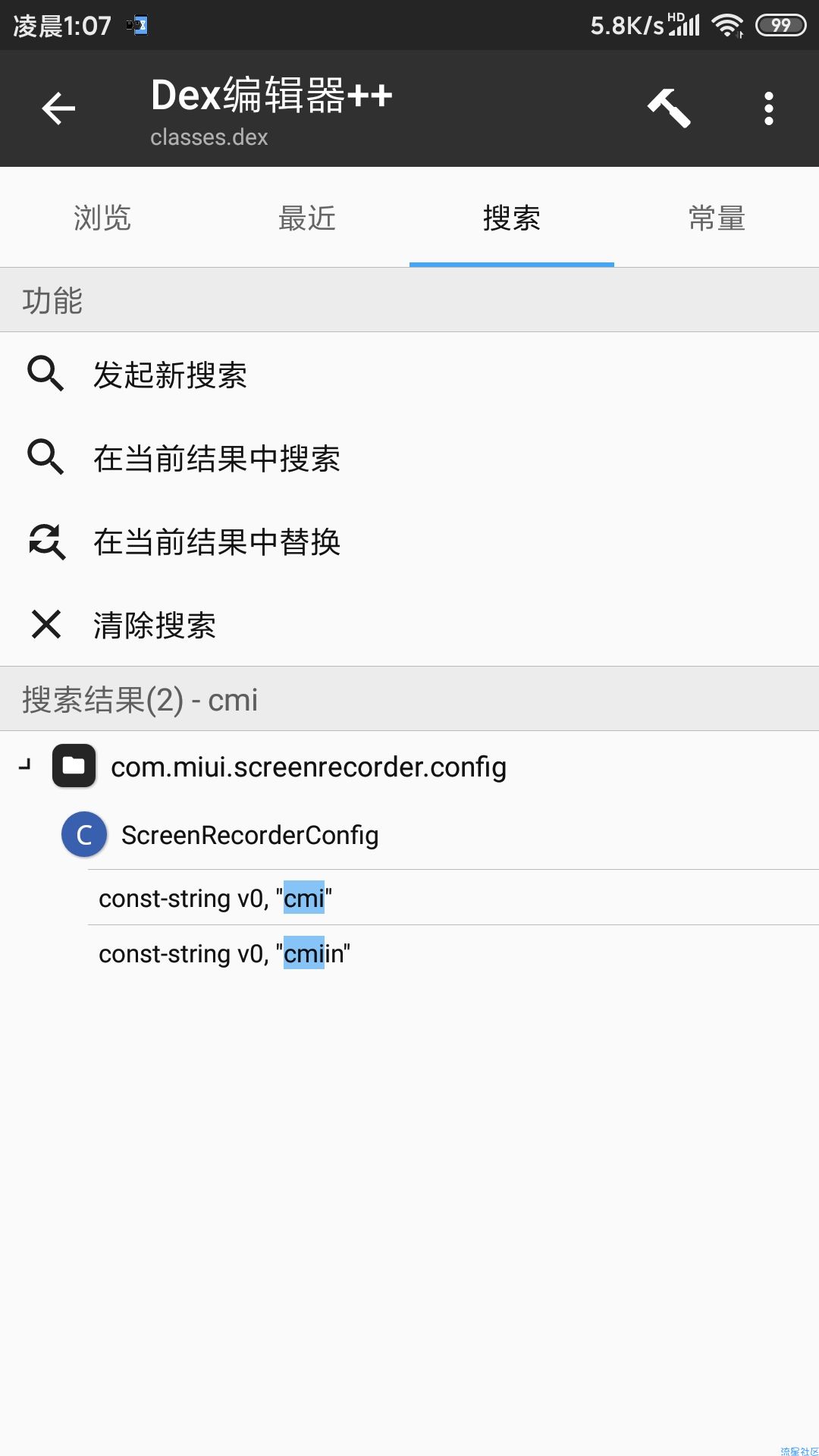This screenshot has height=1456, width=819.
Task: Select 在当前结果中替换
Action: [x=216, y=541]
